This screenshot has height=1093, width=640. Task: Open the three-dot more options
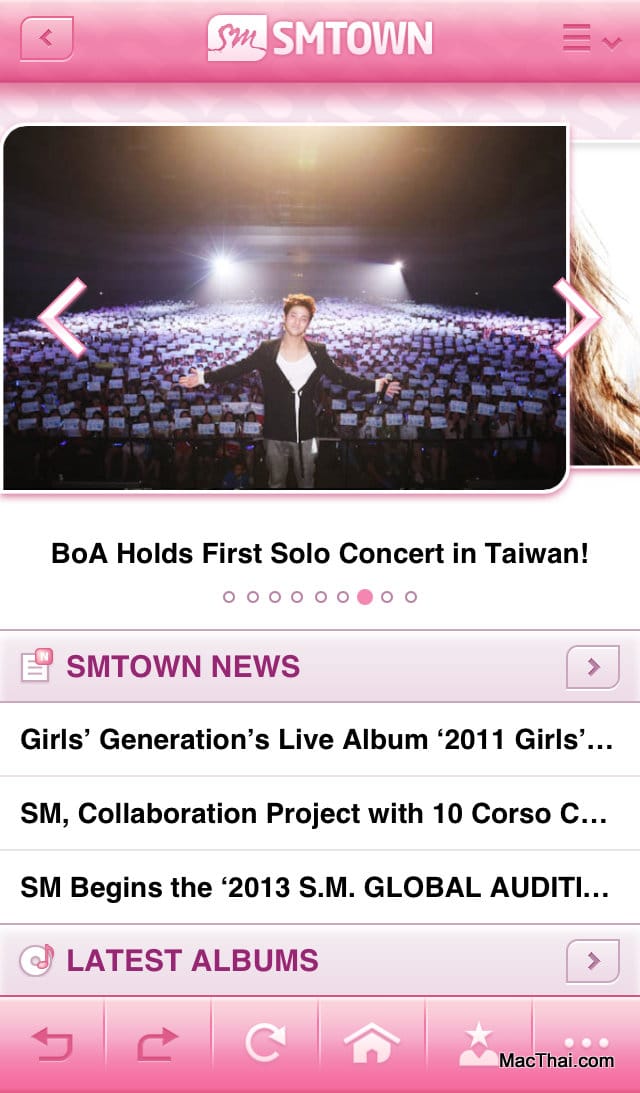[x=586, y=1044]
